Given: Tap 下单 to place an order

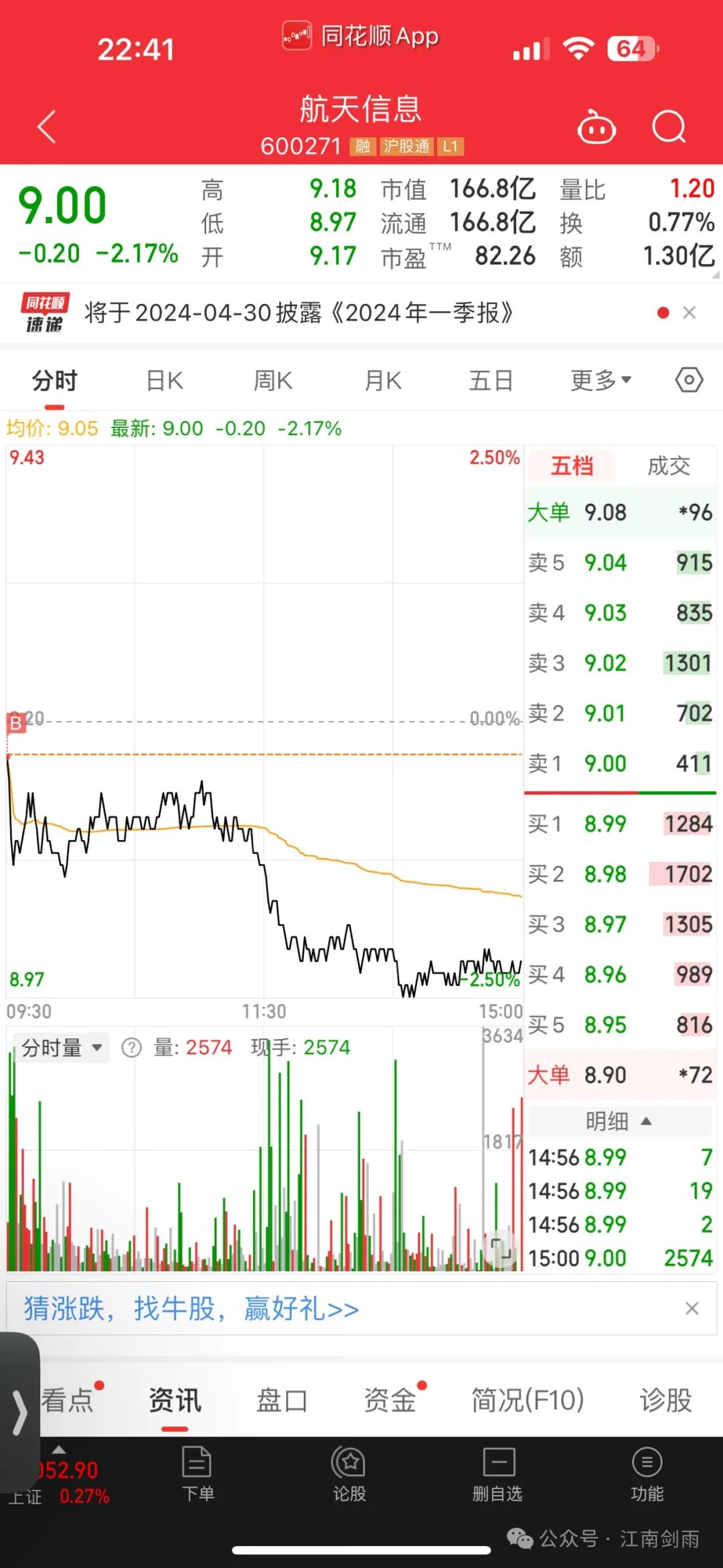Looking at the screenshot, I should click(x=198, y=1474).
